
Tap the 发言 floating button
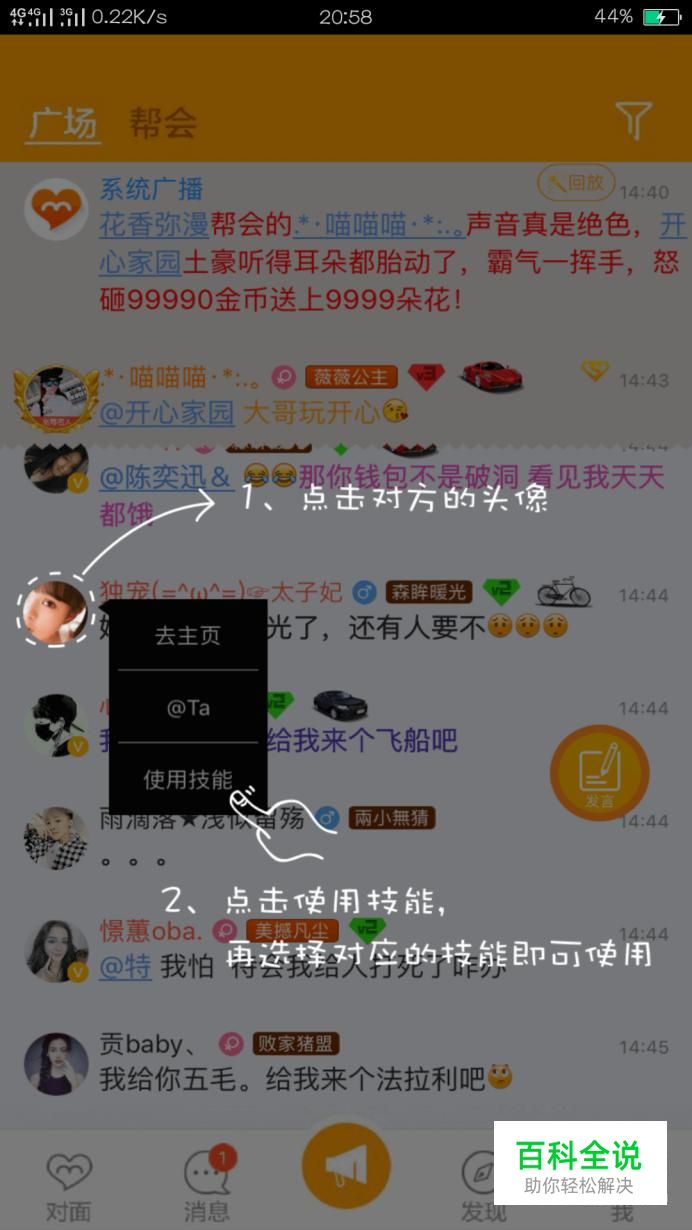pyautogui.click(x=600, y=773)
